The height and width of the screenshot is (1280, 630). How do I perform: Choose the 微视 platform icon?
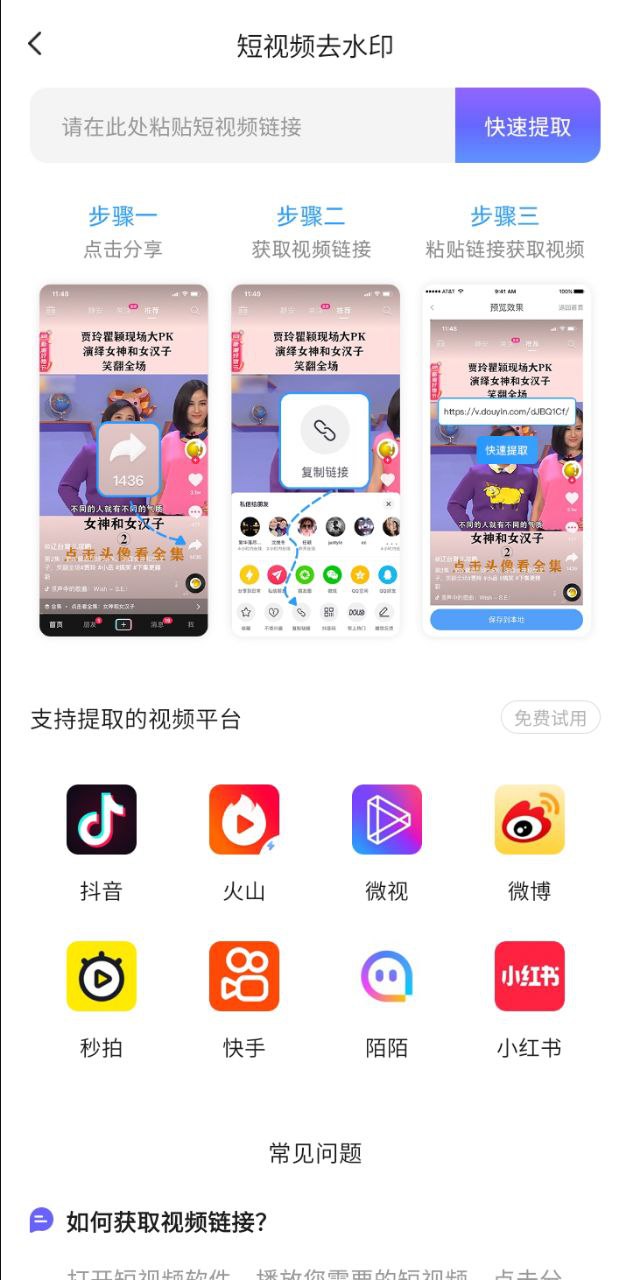coord(387,820)
